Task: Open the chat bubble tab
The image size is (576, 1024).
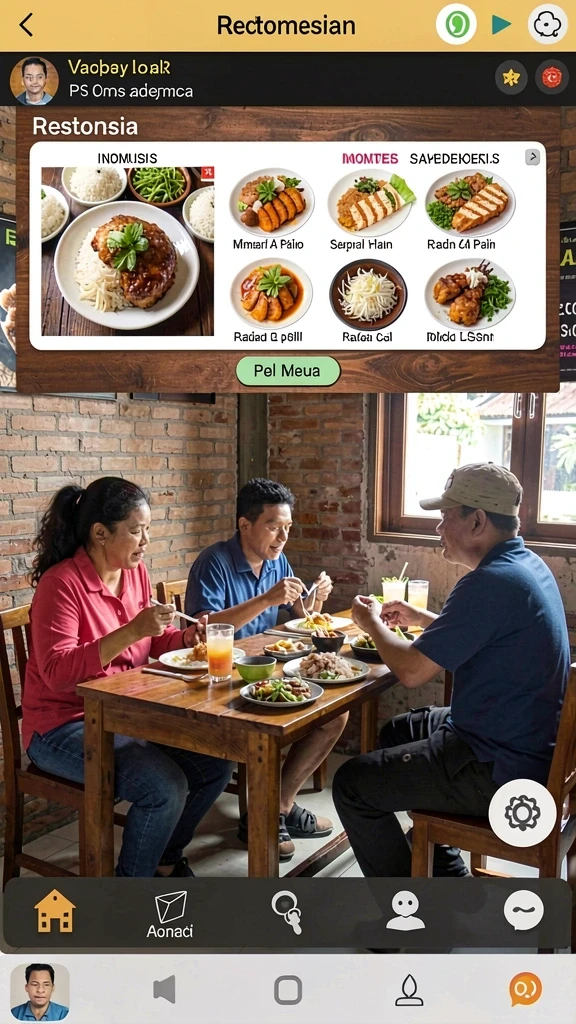Action: point(524,910)
